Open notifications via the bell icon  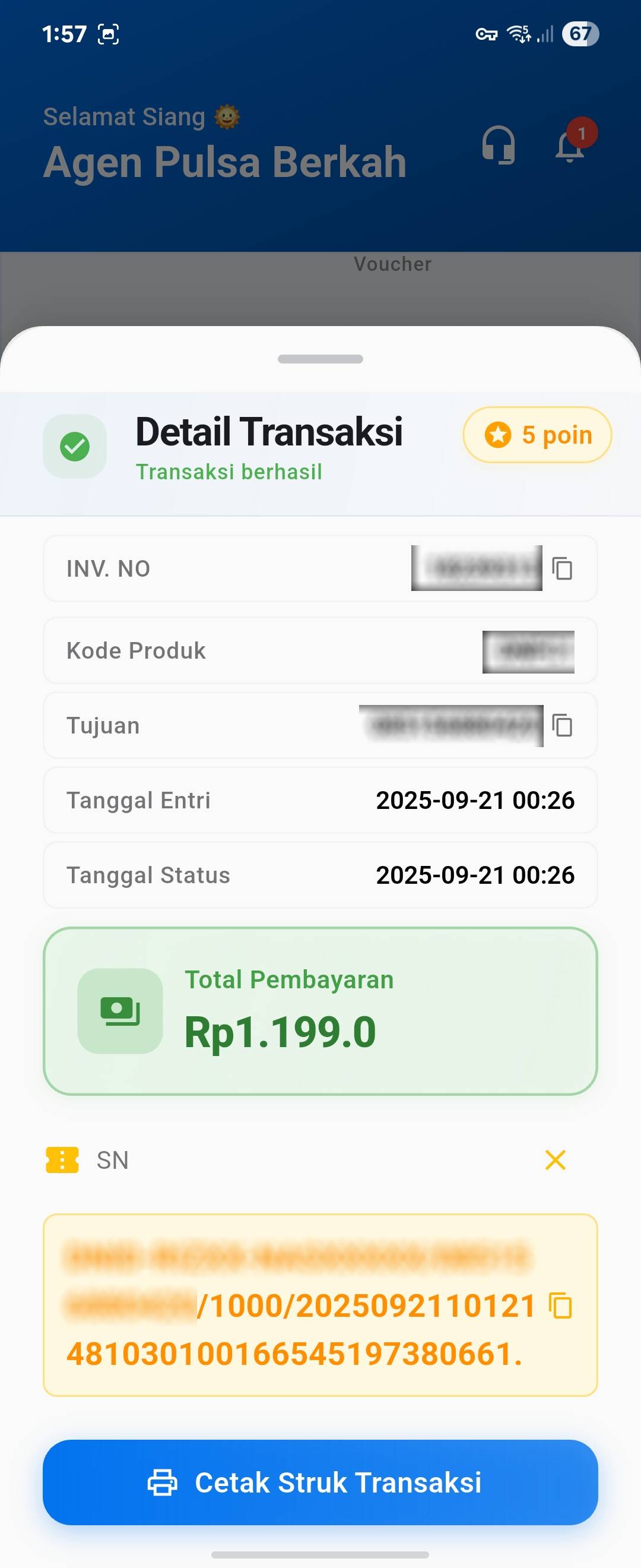568,147
